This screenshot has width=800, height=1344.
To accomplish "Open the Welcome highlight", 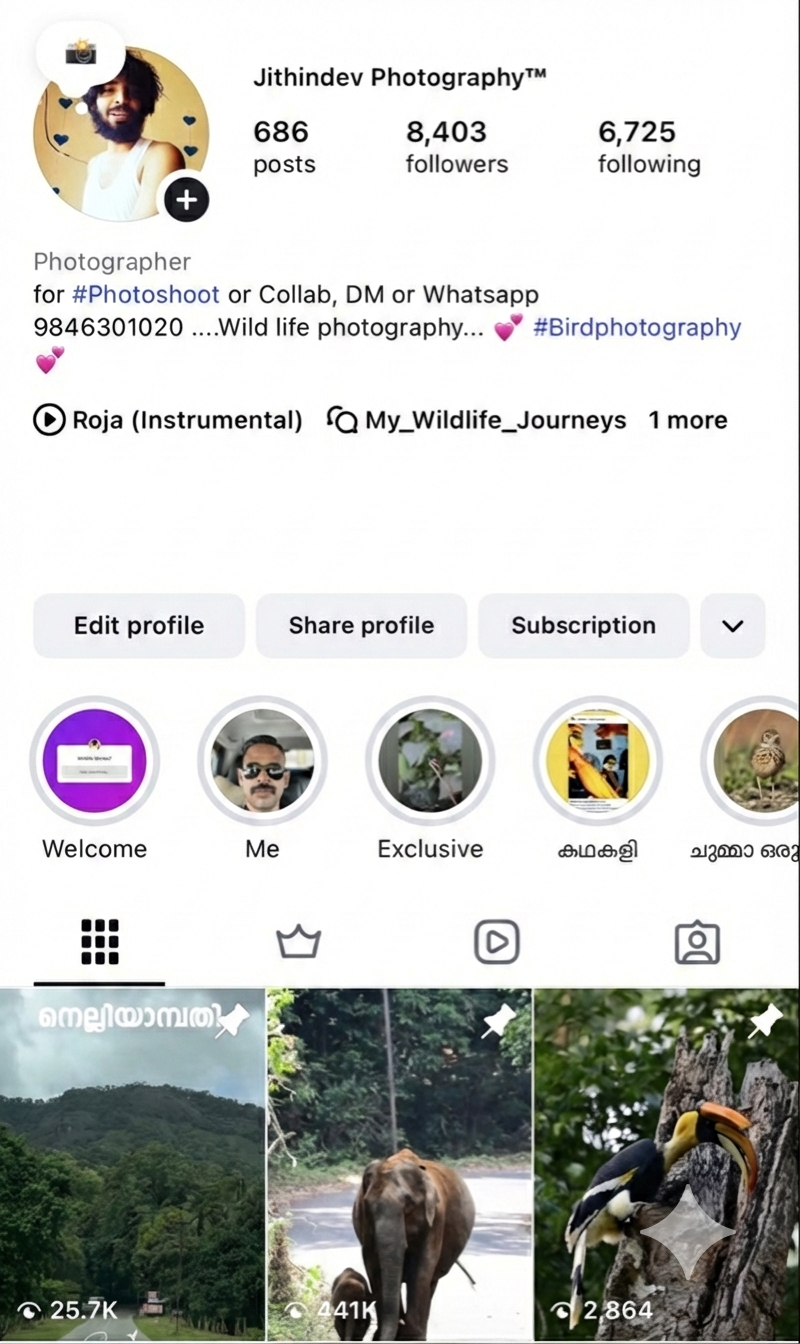I will (94, 761).
